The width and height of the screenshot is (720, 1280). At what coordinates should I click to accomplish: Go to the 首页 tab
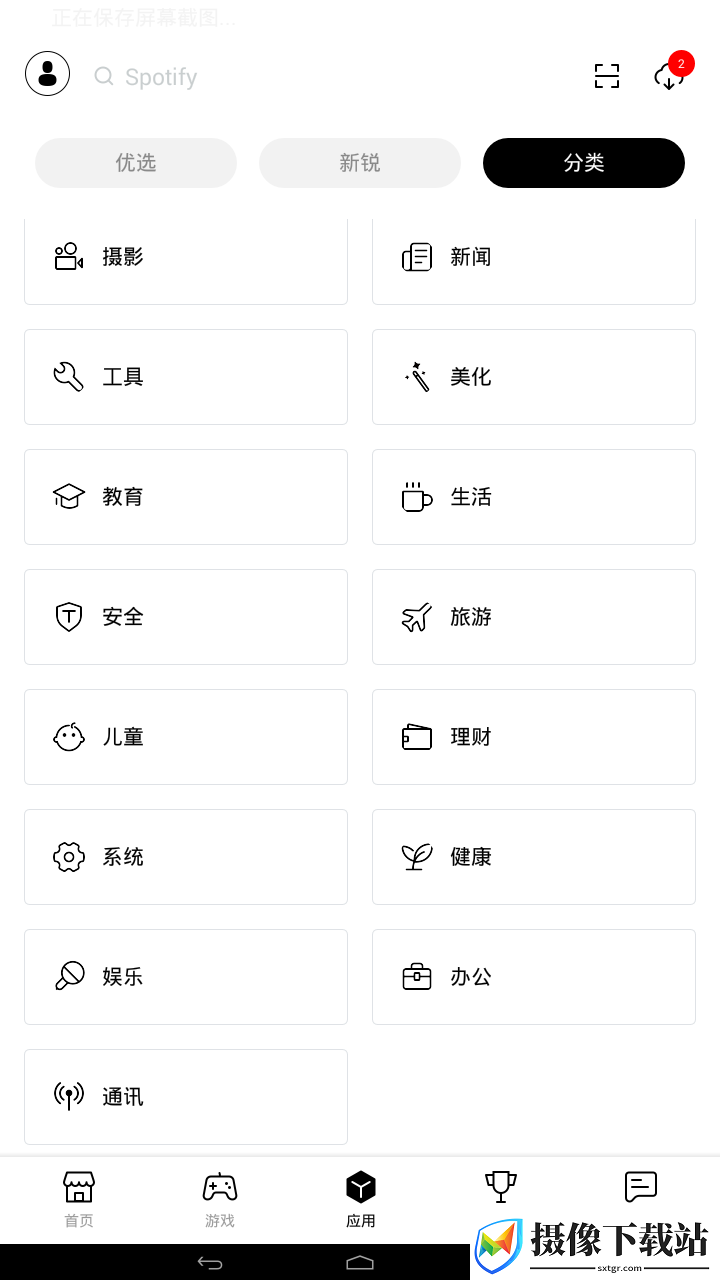click(x=79, y=1200)
